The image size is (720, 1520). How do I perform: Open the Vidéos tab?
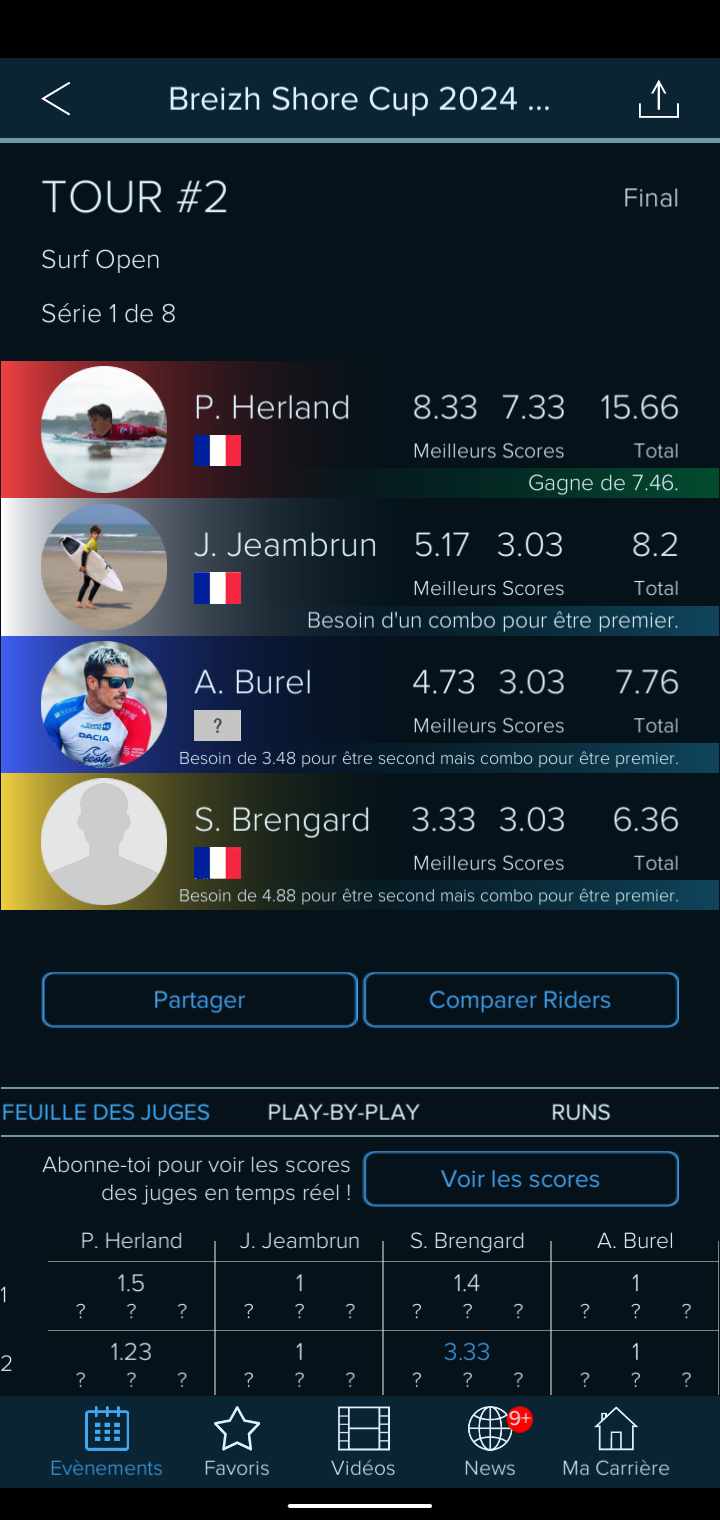pyautogui.click(x=363, y=1442)
